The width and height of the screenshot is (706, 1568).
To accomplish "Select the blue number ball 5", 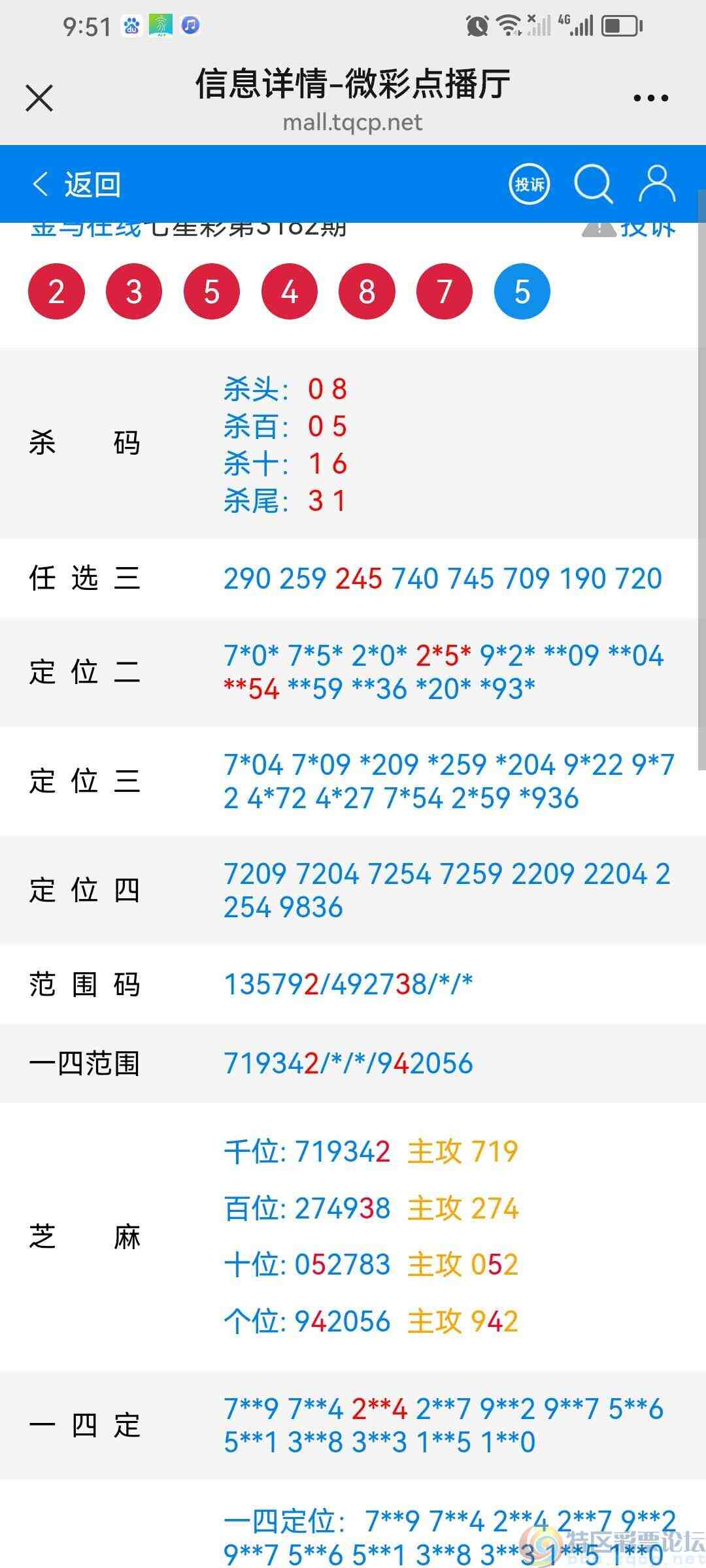I will pos(522,291).
